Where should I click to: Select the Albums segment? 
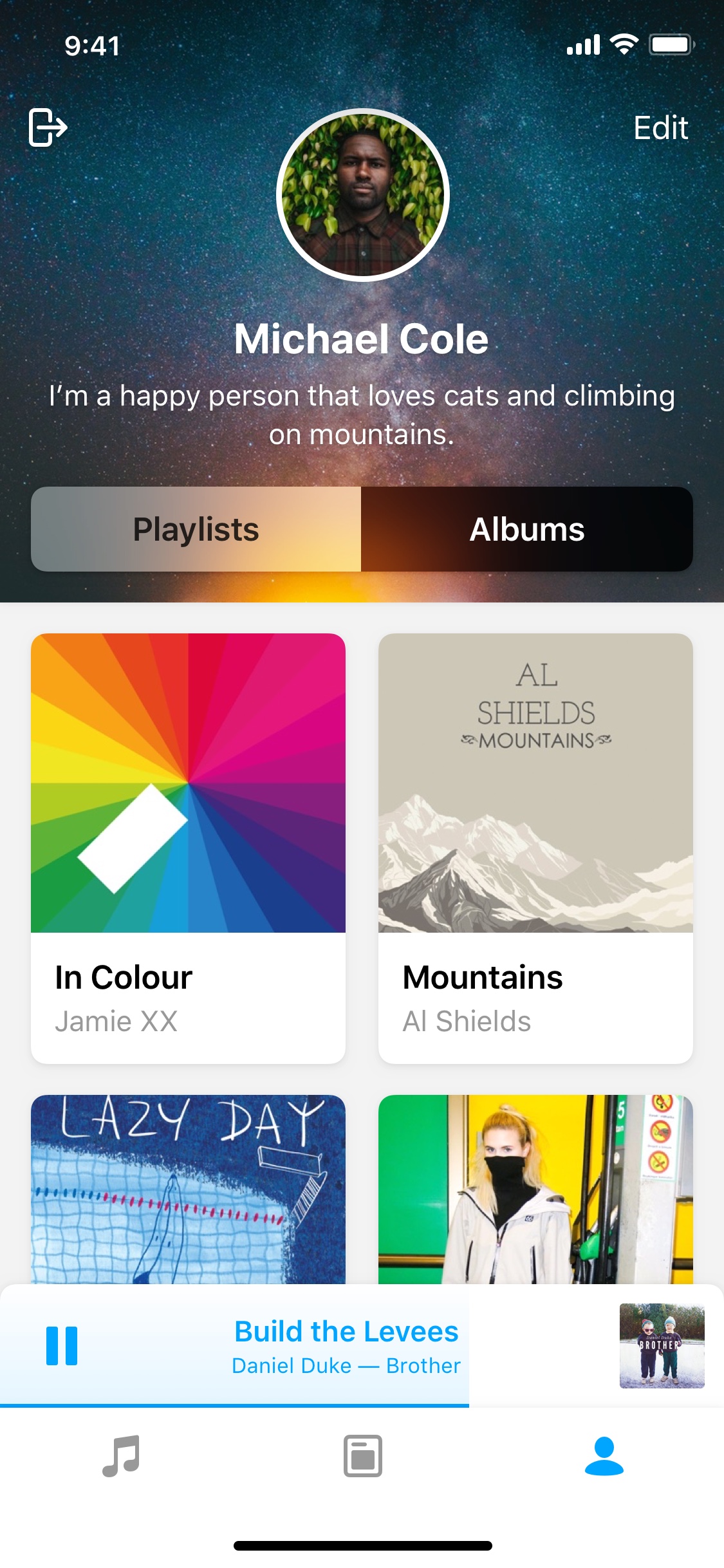click(526, 529)
